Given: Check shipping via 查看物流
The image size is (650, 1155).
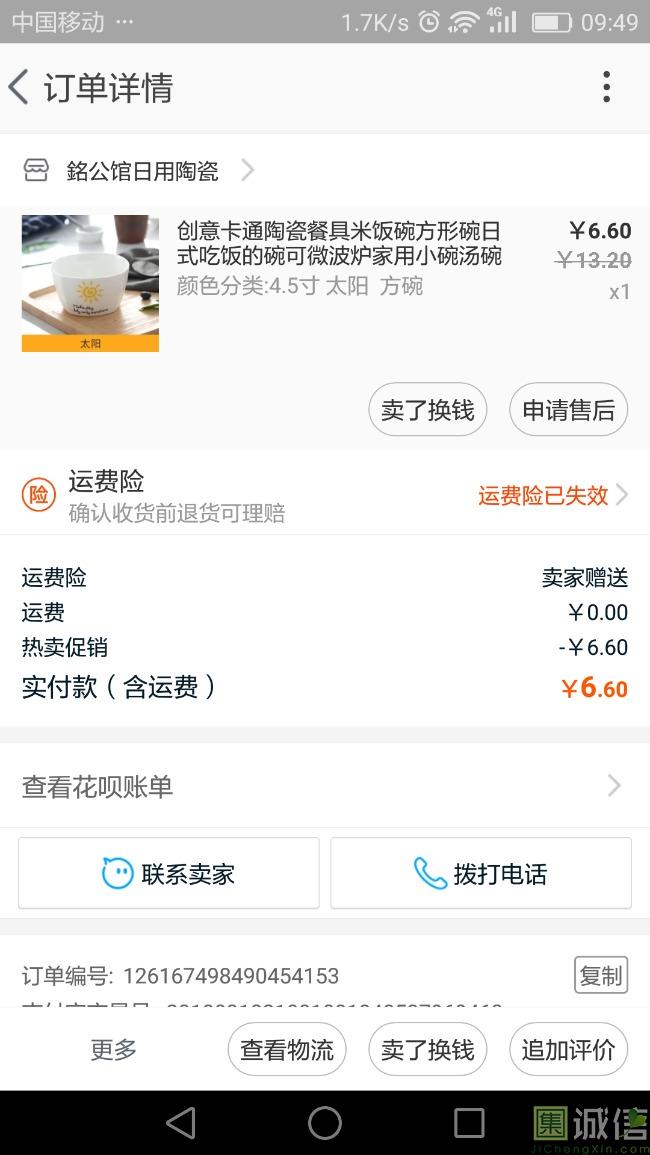Looking at the screenshot, I should (x=287, y=1049).
